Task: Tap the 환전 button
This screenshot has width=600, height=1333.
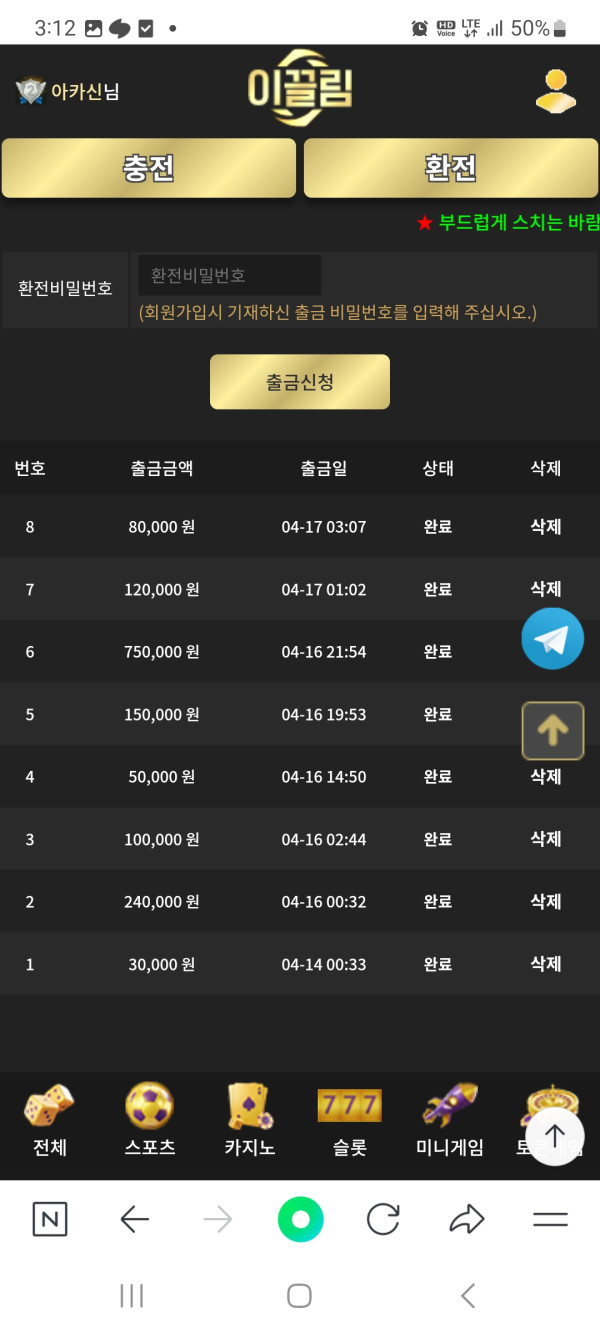Action: pos(451,168)
